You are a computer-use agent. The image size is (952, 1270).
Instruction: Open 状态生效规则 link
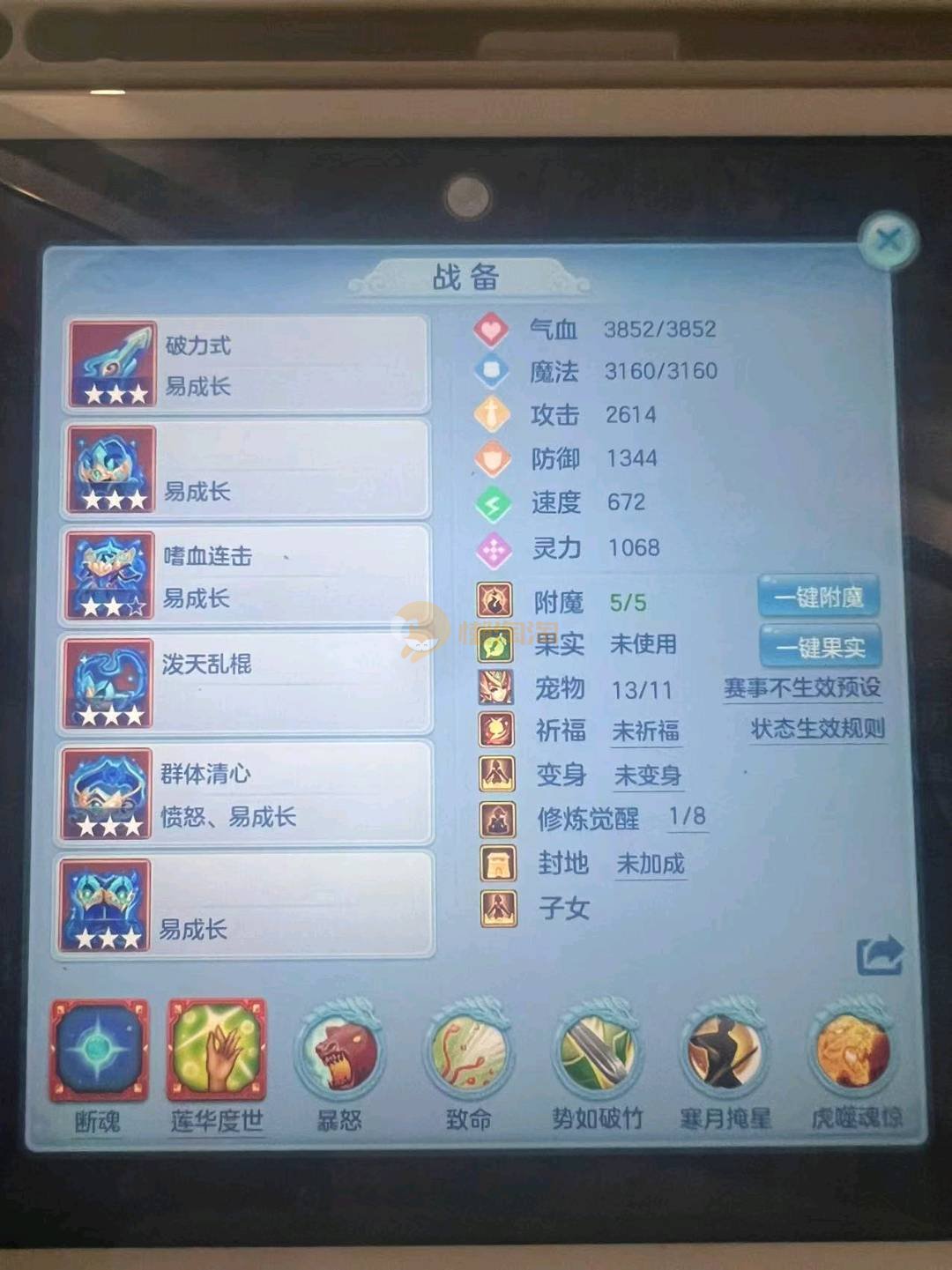(x=817, y=729)
